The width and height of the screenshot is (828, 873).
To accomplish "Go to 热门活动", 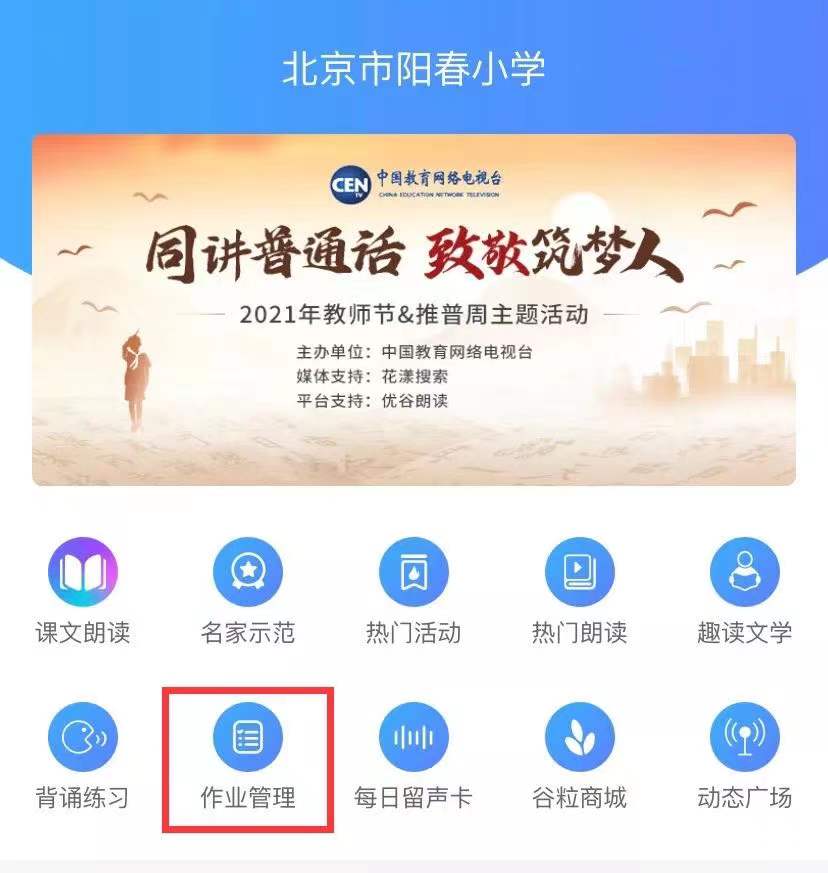I will (x=414, y=573).
